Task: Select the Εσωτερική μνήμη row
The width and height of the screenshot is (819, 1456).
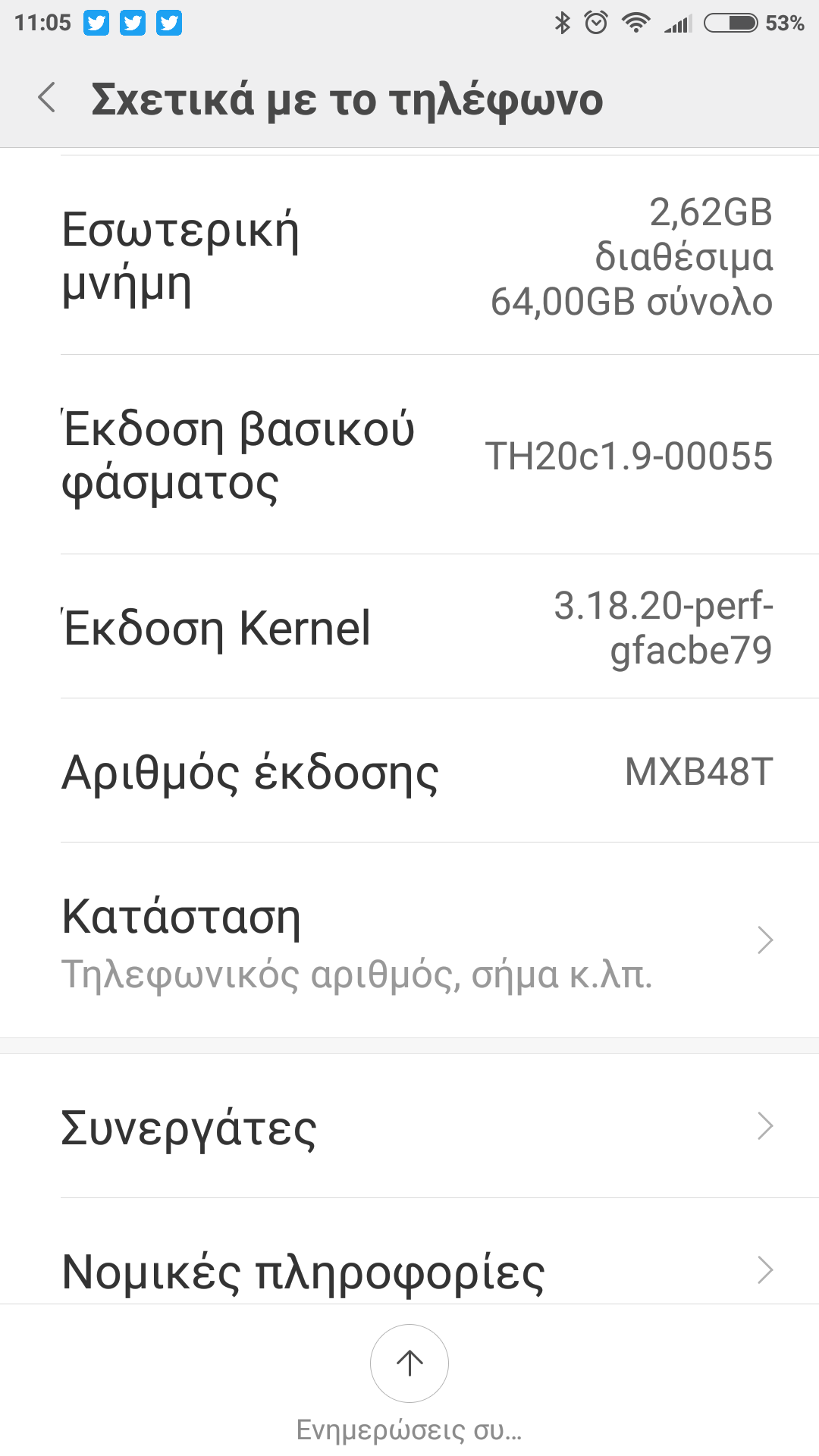Action: pyautogui.click(x=409, y=256)
